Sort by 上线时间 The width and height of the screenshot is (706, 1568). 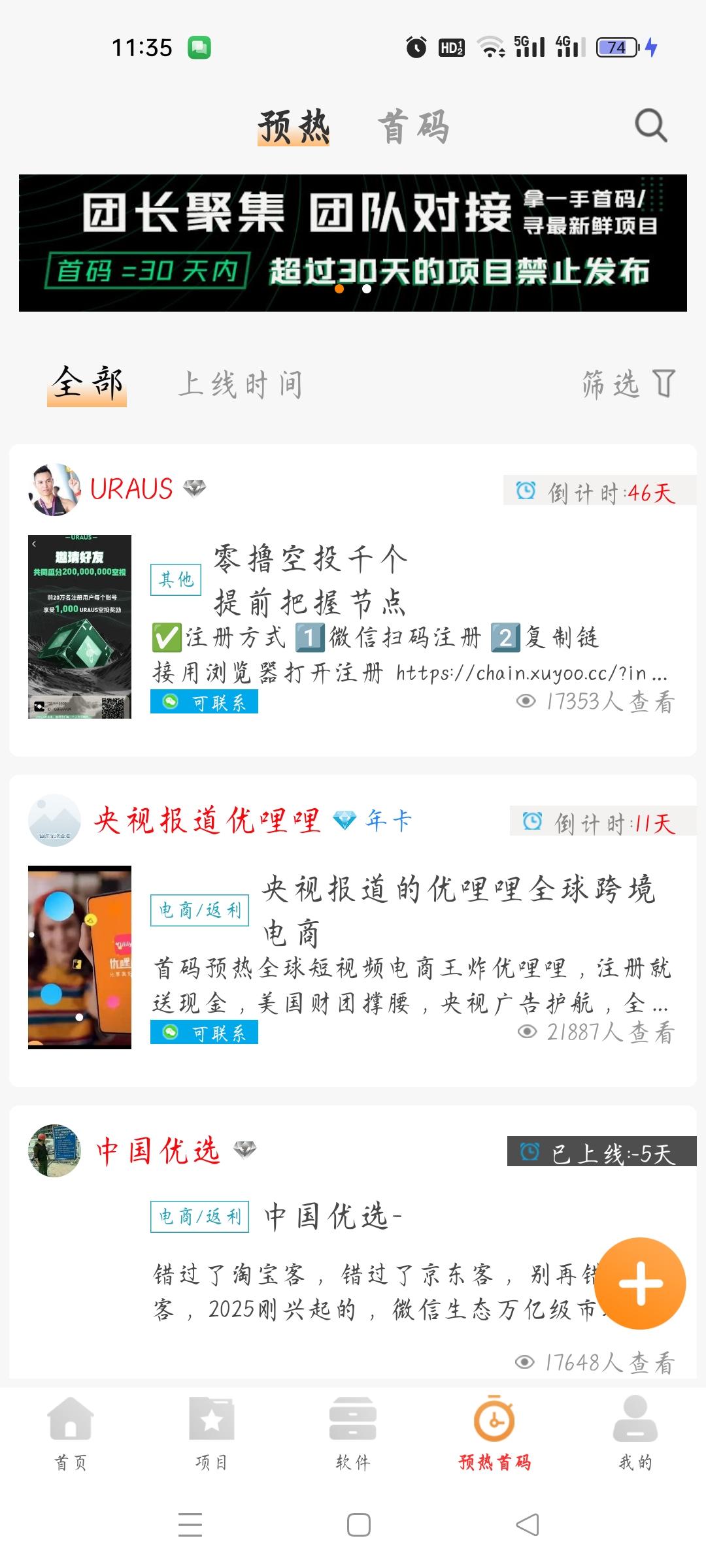[x=240, y=384]
